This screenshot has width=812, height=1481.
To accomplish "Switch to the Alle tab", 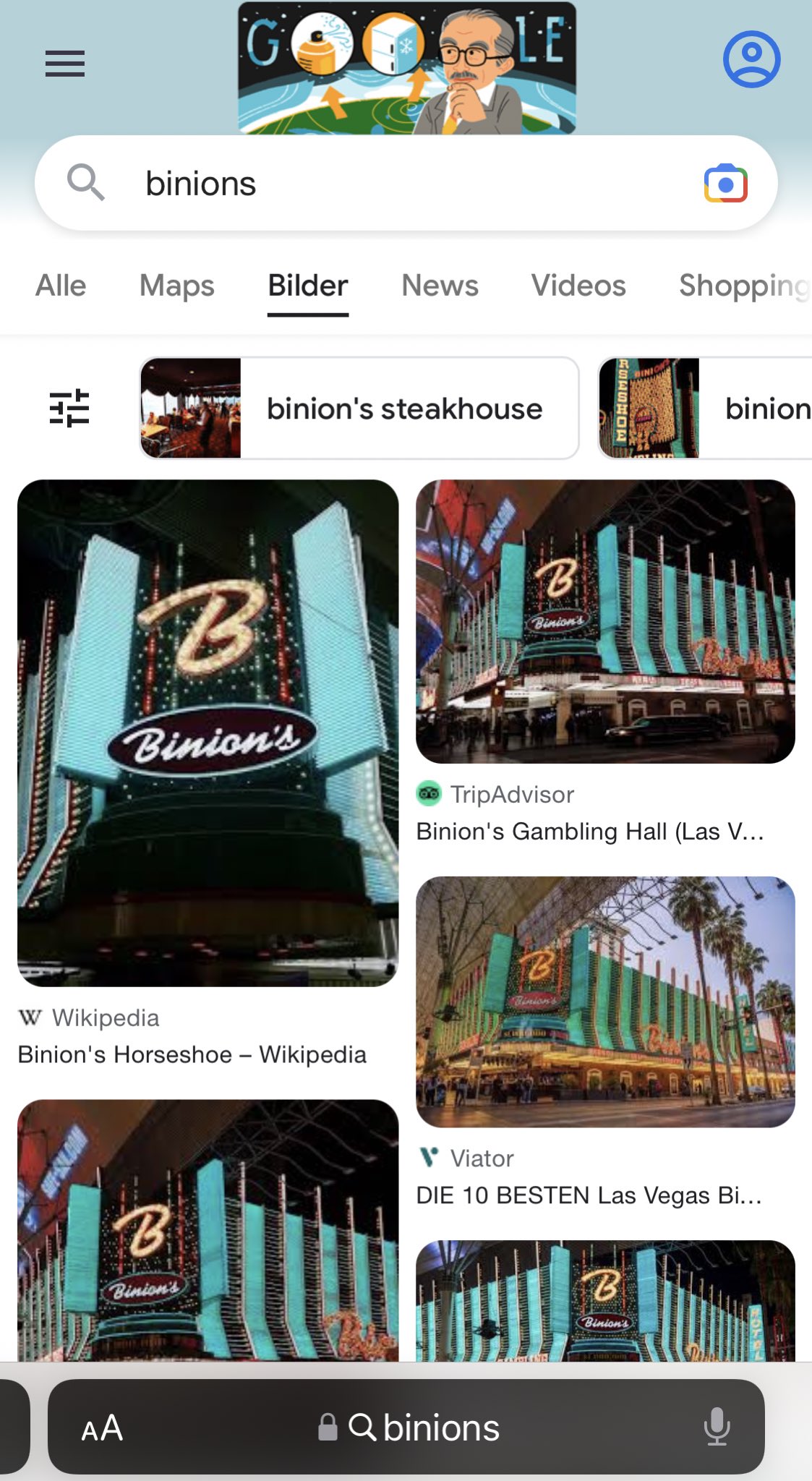I will (61, 286).
